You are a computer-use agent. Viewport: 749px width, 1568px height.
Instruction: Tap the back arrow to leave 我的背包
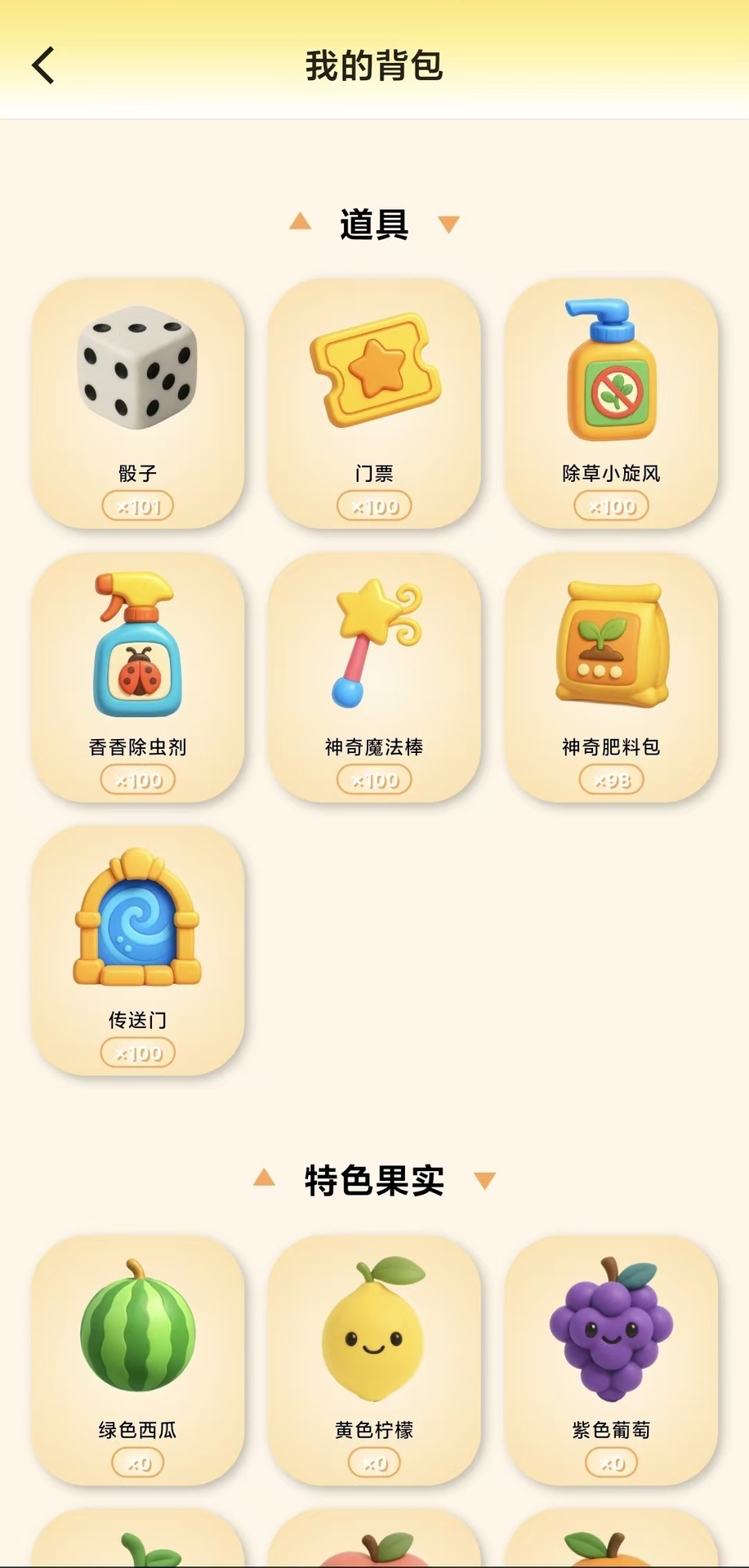pyautogui.click(x=42, y=65)
